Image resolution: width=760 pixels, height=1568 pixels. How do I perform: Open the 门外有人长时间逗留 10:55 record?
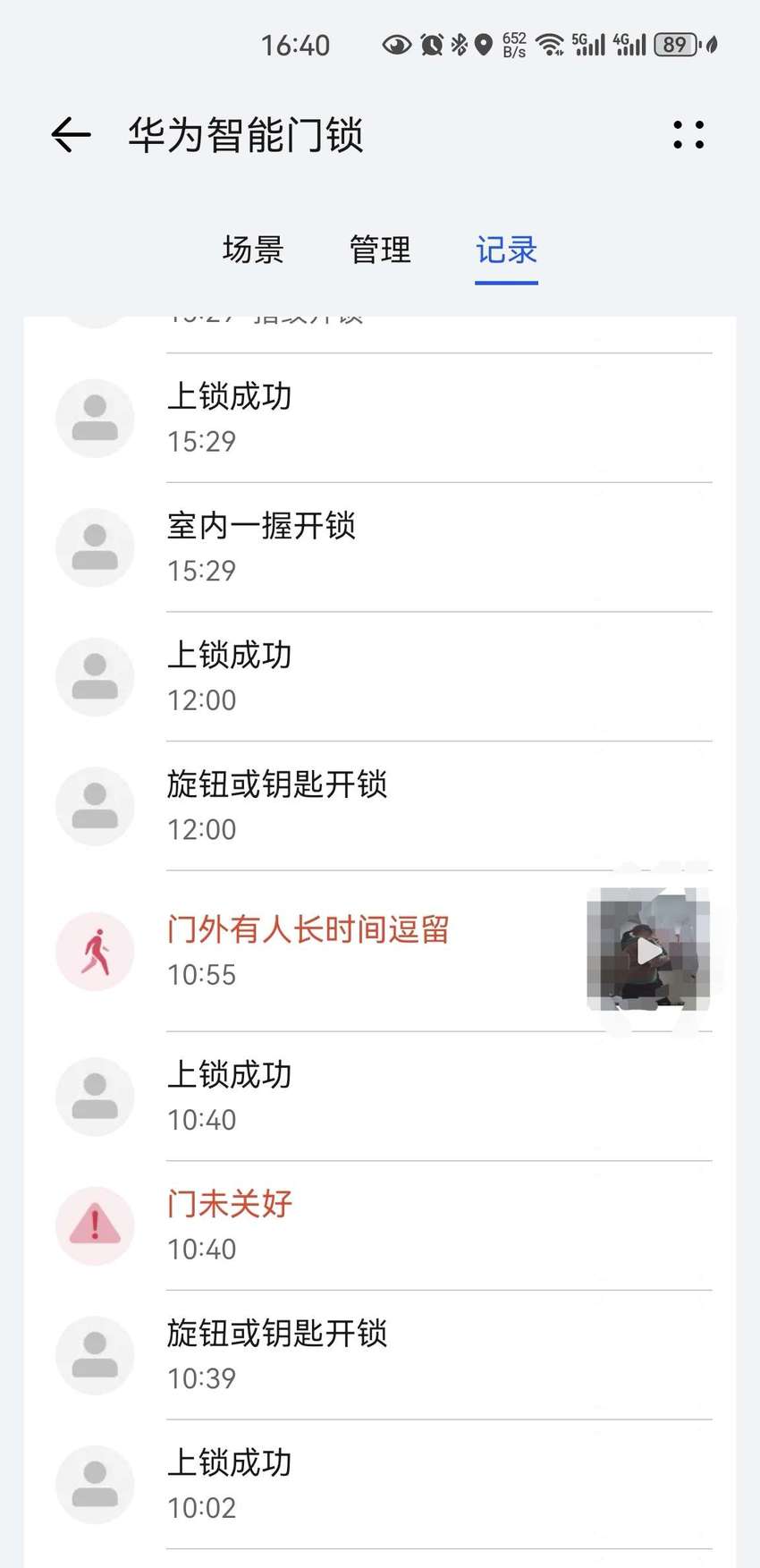(x=380, y=951)
